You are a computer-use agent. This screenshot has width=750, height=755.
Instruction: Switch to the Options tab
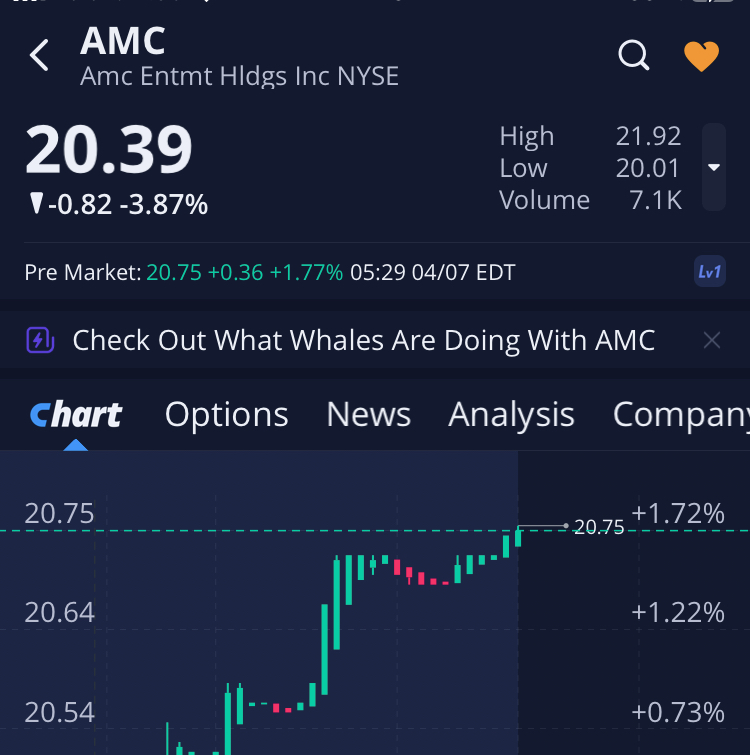[227, 414]
